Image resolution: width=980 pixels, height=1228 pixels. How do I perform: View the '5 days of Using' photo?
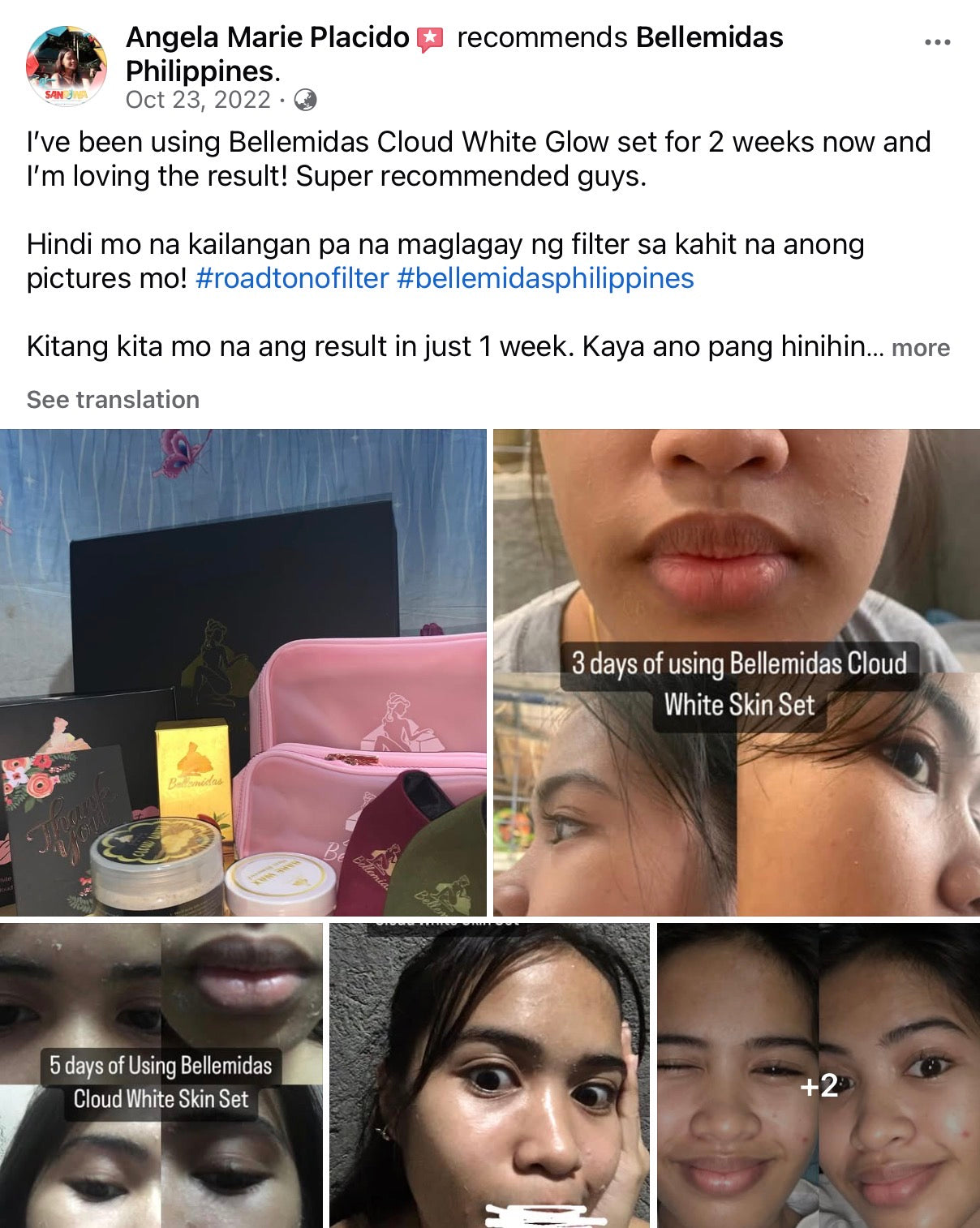pyautogui.click(x=161, y=1075)
